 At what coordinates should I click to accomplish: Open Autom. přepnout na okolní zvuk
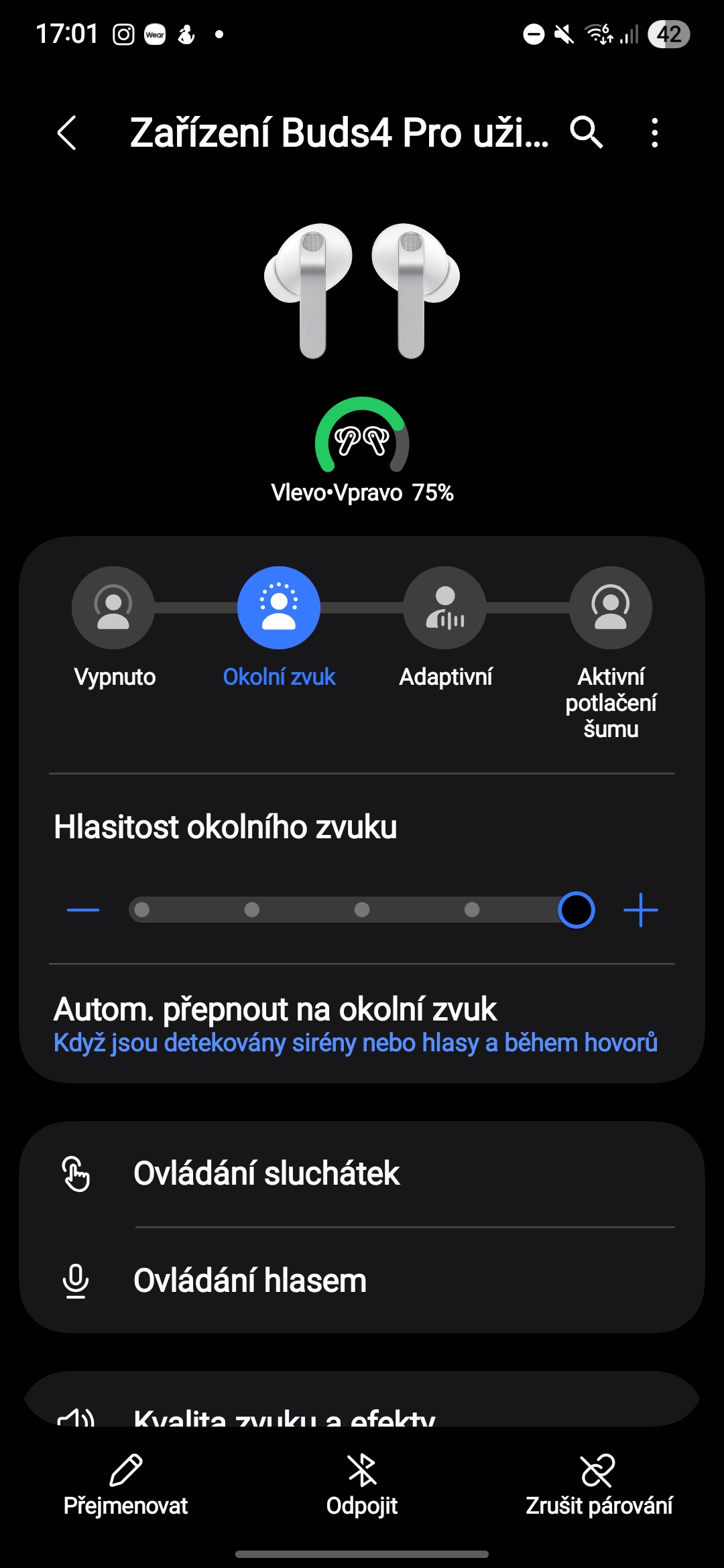pos(355,1024)
